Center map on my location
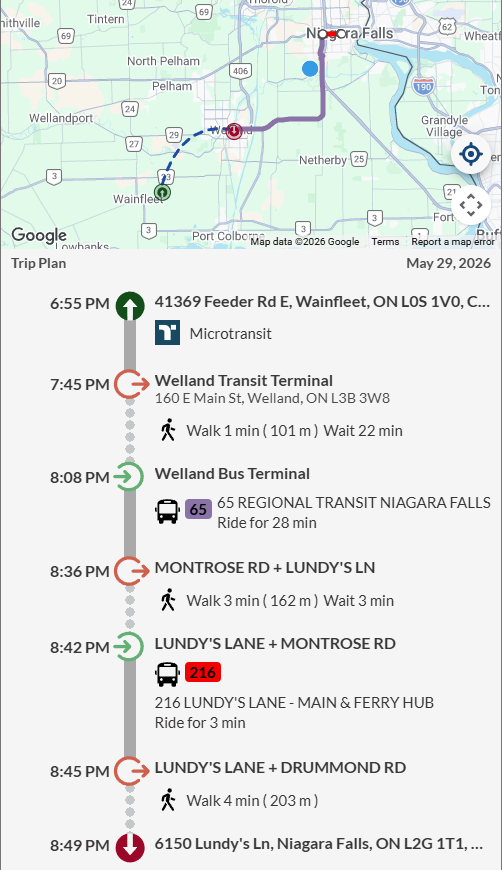Viewport: 502px width, 870px height. [470, 154]
